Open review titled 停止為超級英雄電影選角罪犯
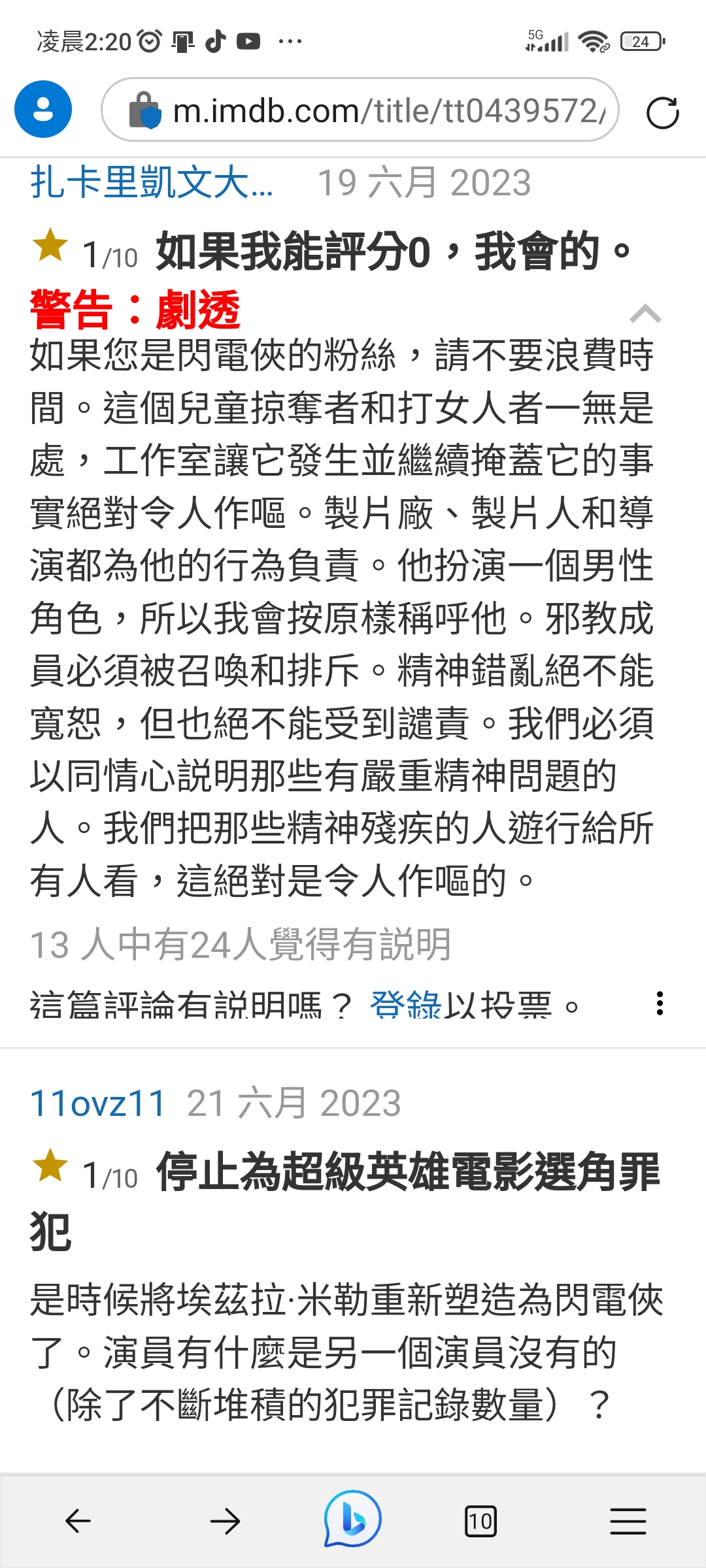Image resolution: width=706 pixels, height=1568 pixels. pyautogui.click(x=407, y=1173)
